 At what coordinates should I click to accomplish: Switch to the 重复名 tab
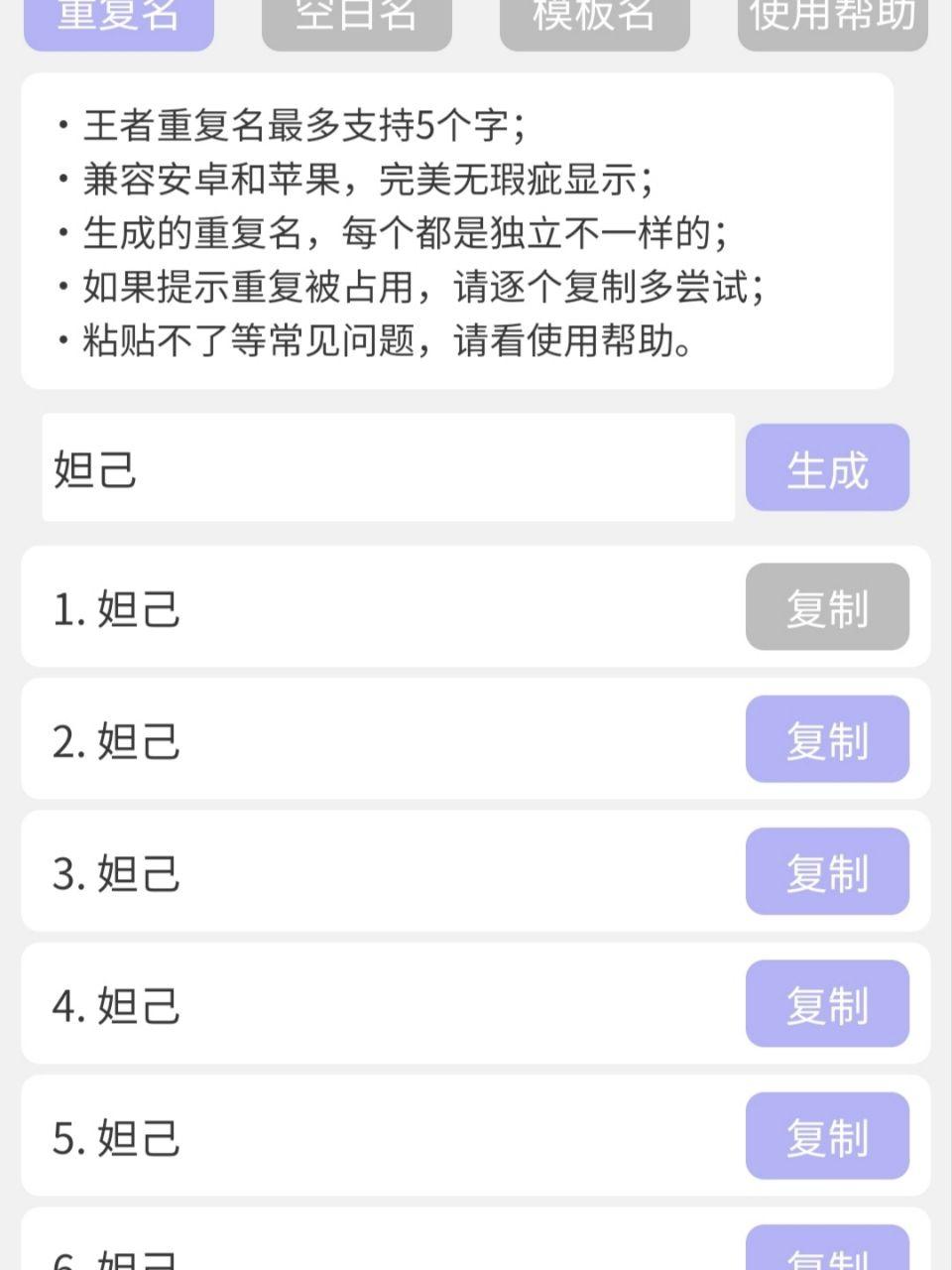point(118,22)
